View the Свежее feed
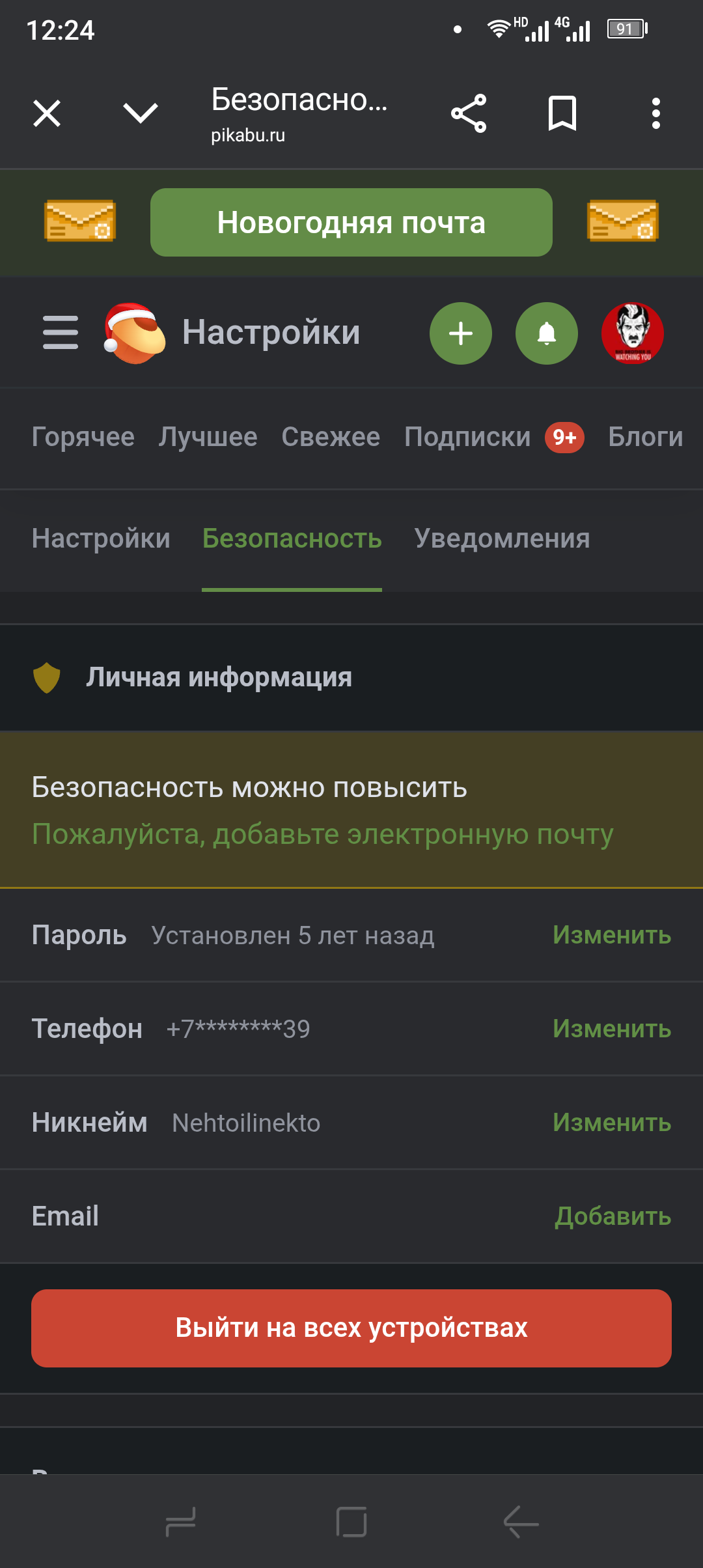 331,437
